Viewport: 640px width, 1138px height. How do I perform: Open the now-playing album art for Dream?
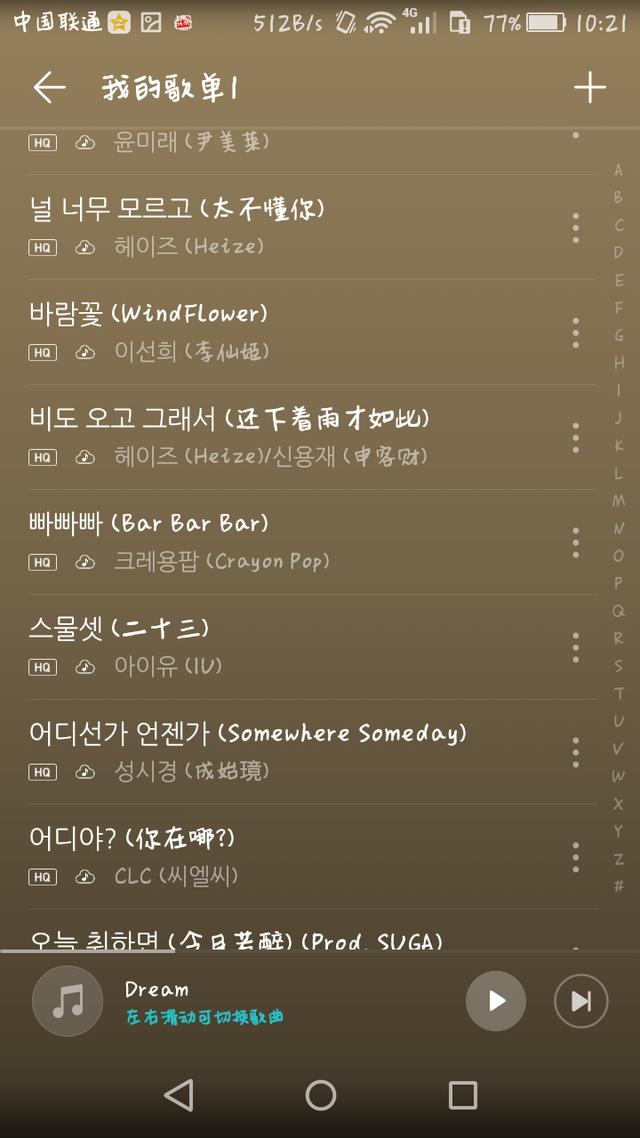pyautogui.click(x=67, y=1002)
